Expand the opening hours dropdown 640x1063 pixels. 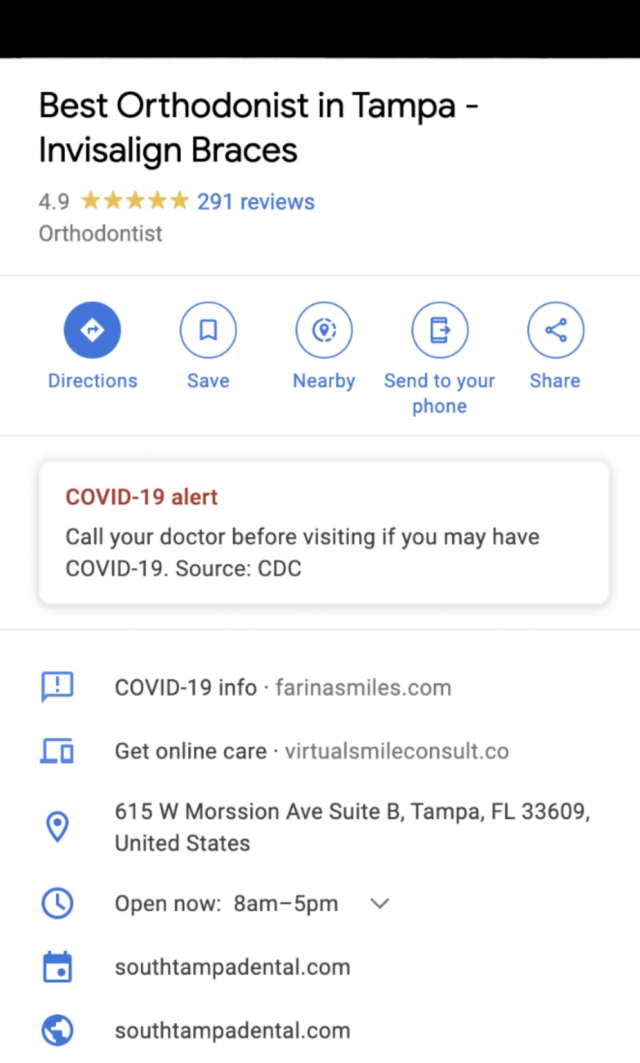point(379,904)
